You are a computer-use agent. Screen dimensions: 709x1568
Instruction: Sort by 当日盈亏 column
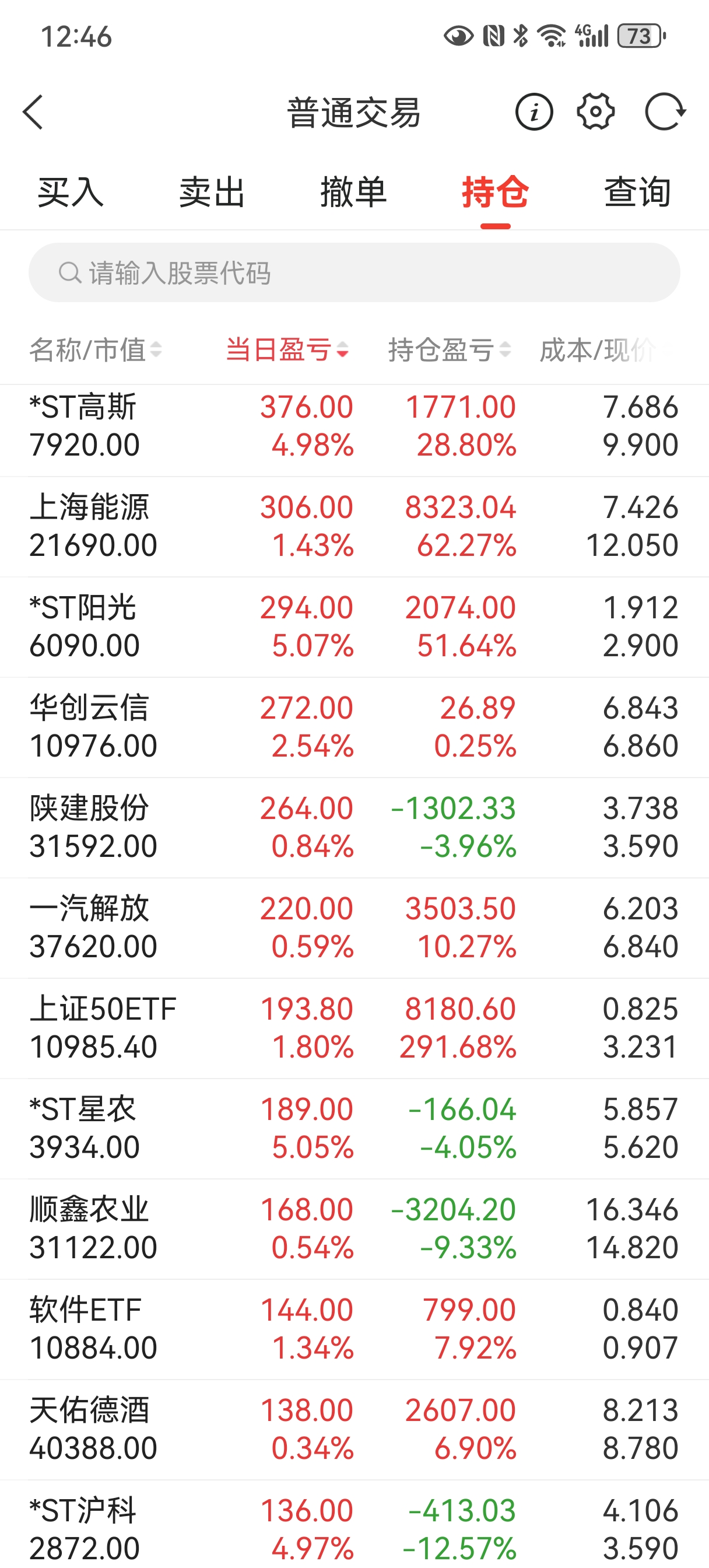pyautogui.click(x=287, y=350)
